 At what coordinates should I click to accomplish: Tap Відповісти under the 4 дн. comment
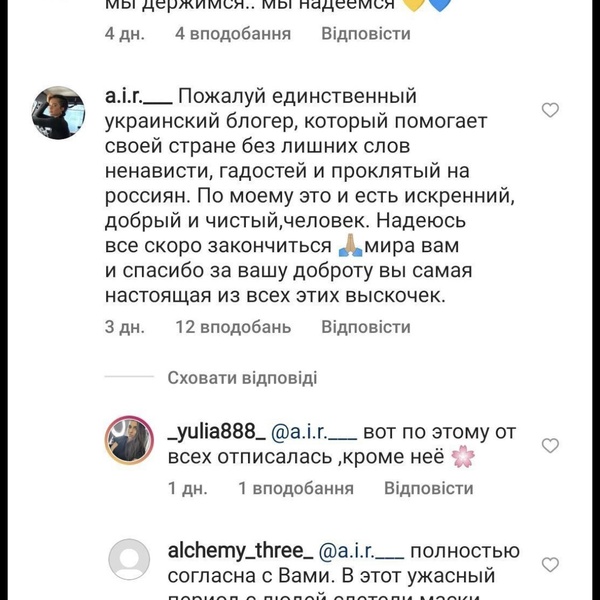coord(365,34)
